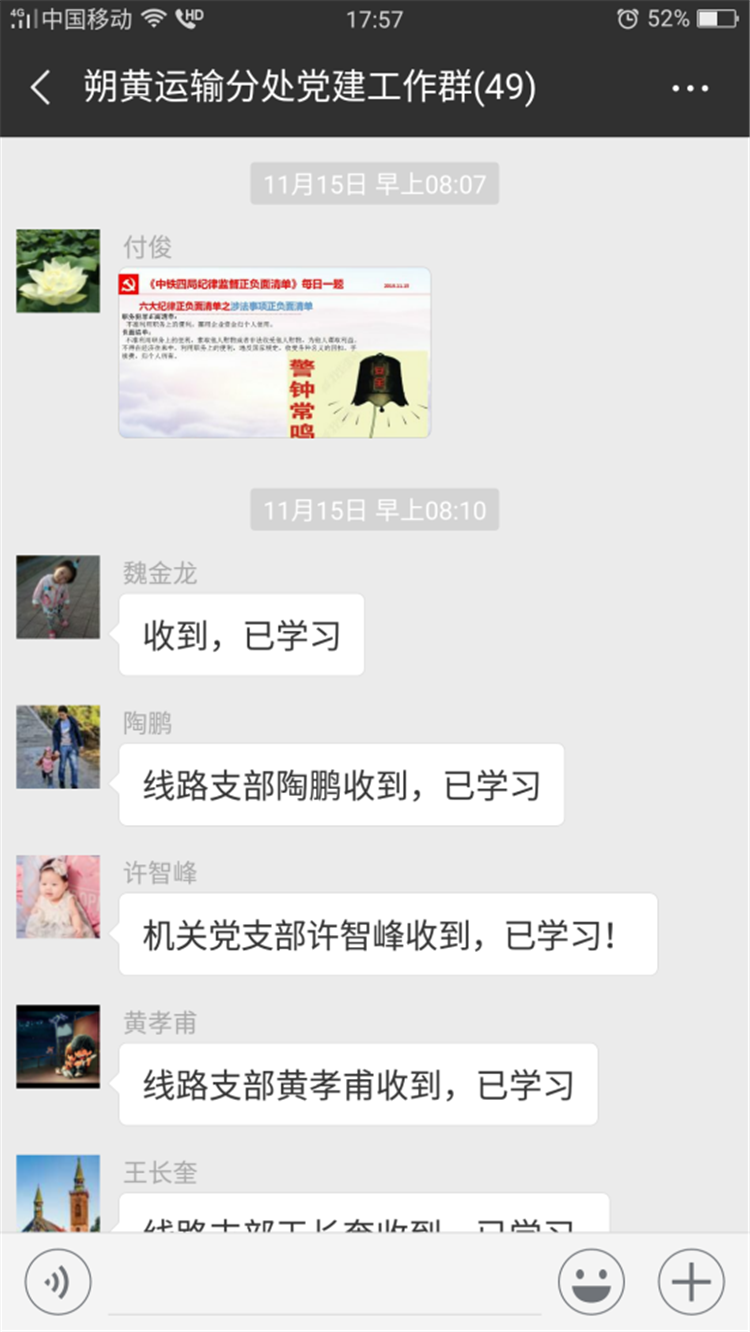Viewport: 750px width, 1332px height.
Task: Open the chat options overflow menu
Action: click(690, 89)
